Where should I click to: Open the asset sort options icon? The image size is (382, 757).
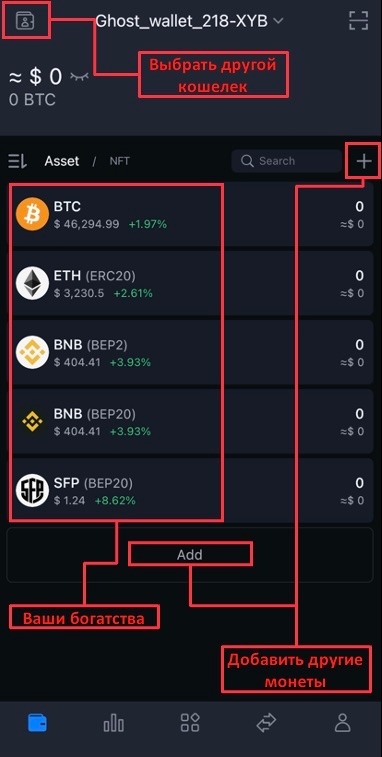tap(18, 161)
